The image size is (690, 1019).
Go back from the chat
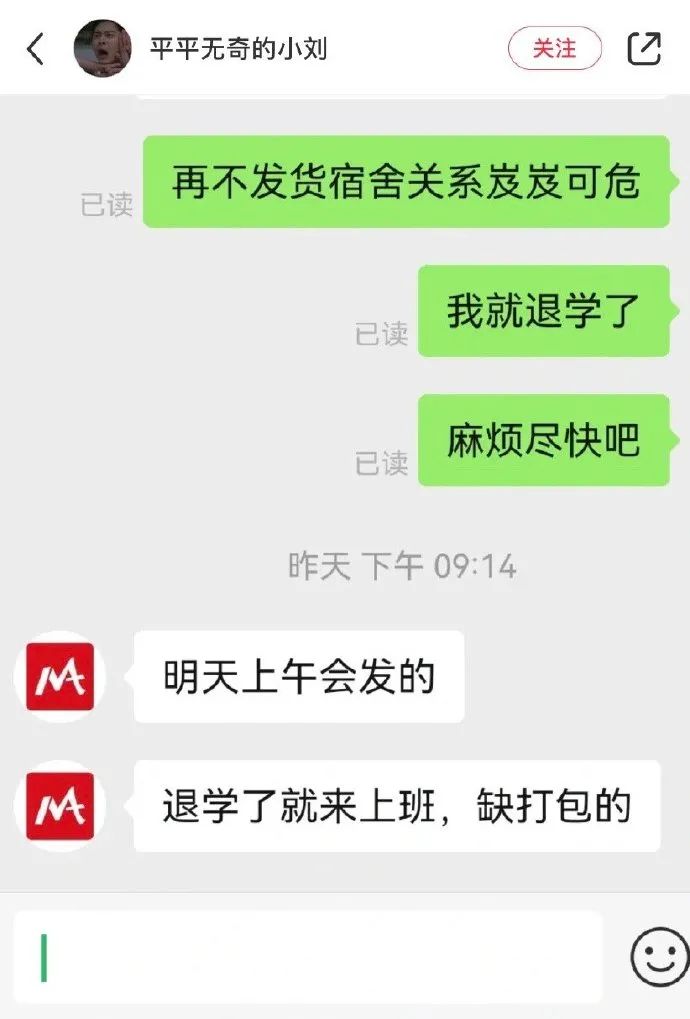(36, 49)
